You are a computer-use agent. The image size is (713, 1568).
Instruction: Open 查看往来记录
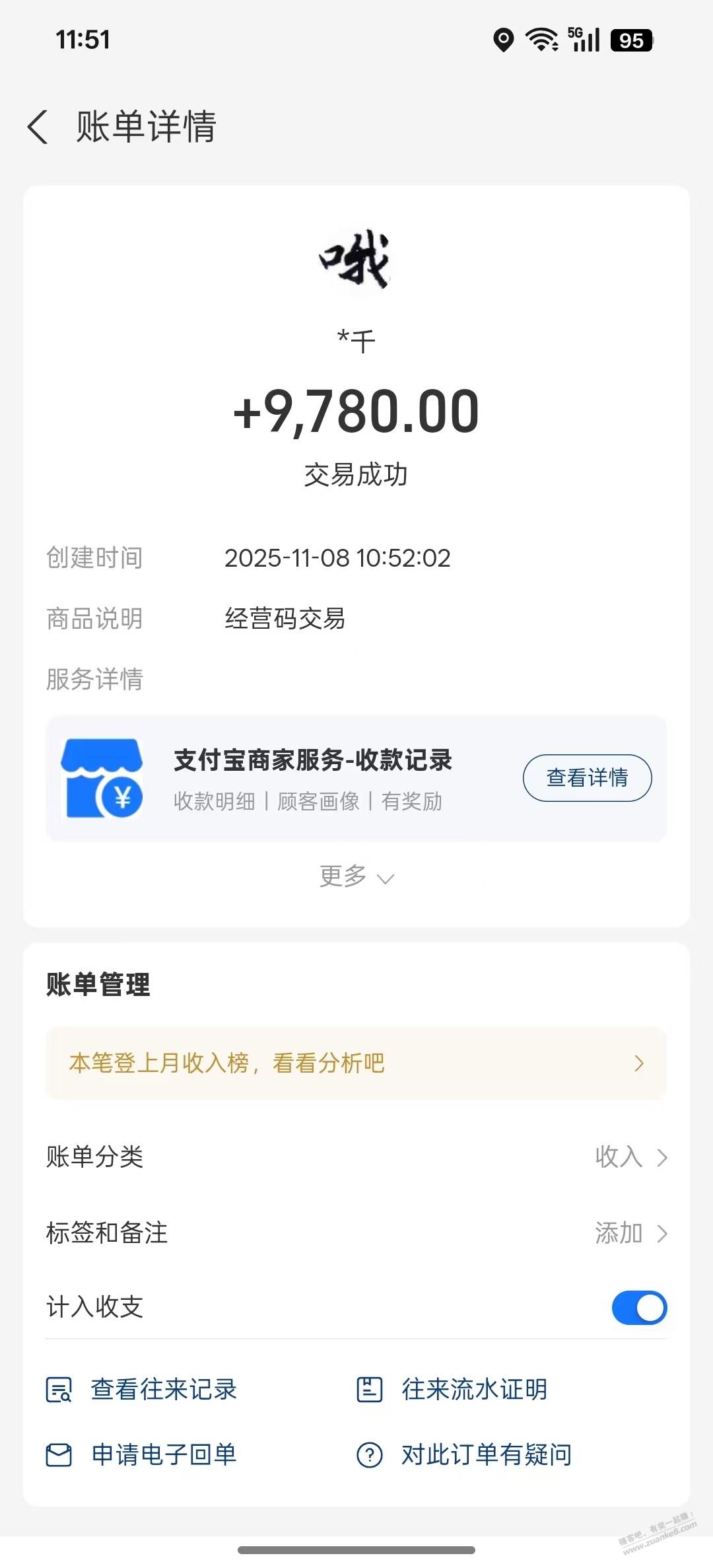point(142,1389)
